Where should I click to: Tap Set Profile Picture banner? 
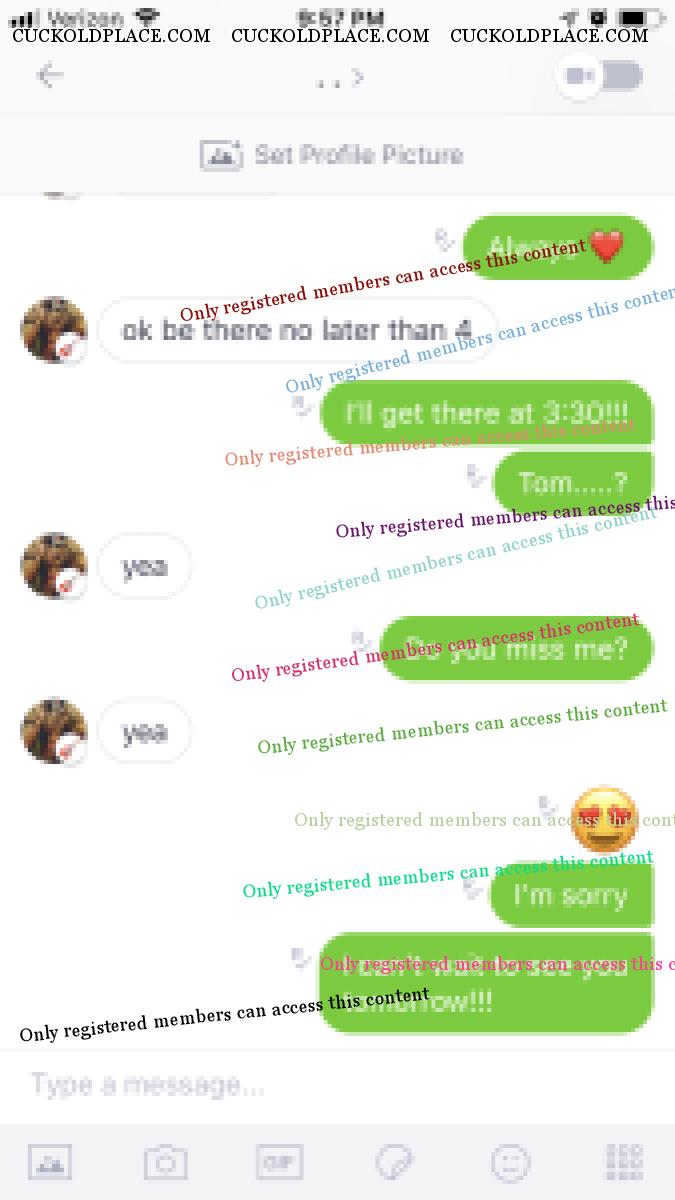coord(333,155)
